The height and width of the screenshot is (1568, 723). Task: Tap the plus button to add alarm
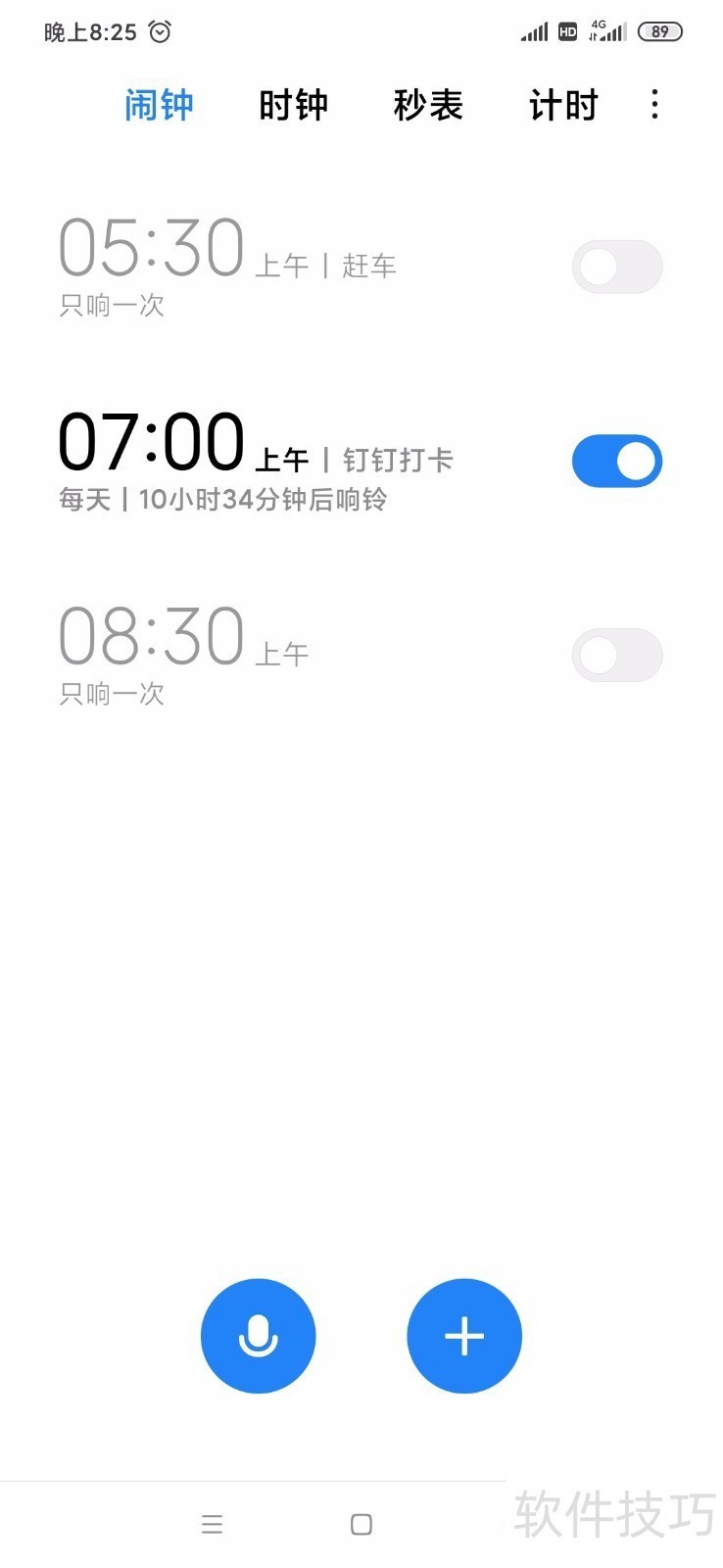(x=463, y=1336)
